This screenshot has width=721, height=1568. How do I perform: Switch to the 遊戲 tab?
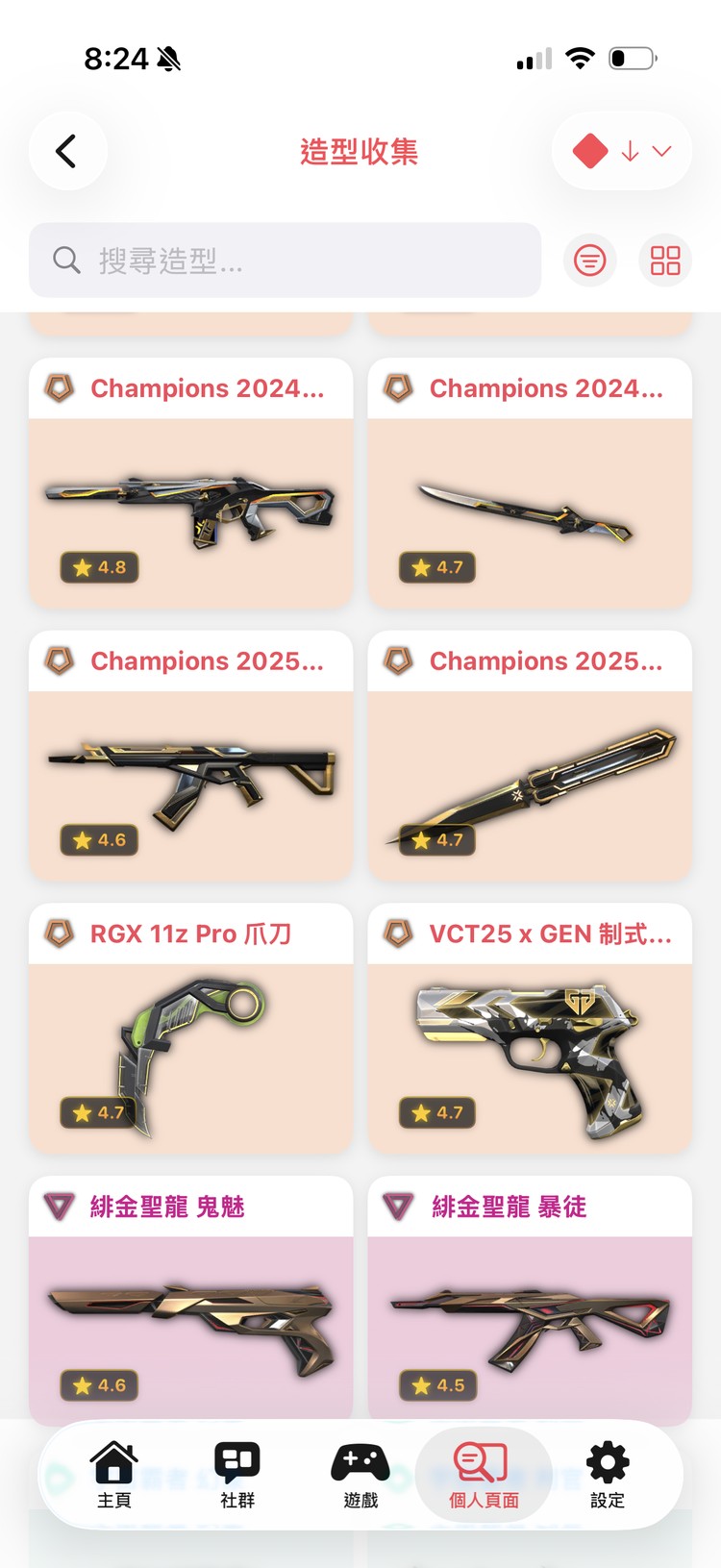click(x=360, y=1475)
